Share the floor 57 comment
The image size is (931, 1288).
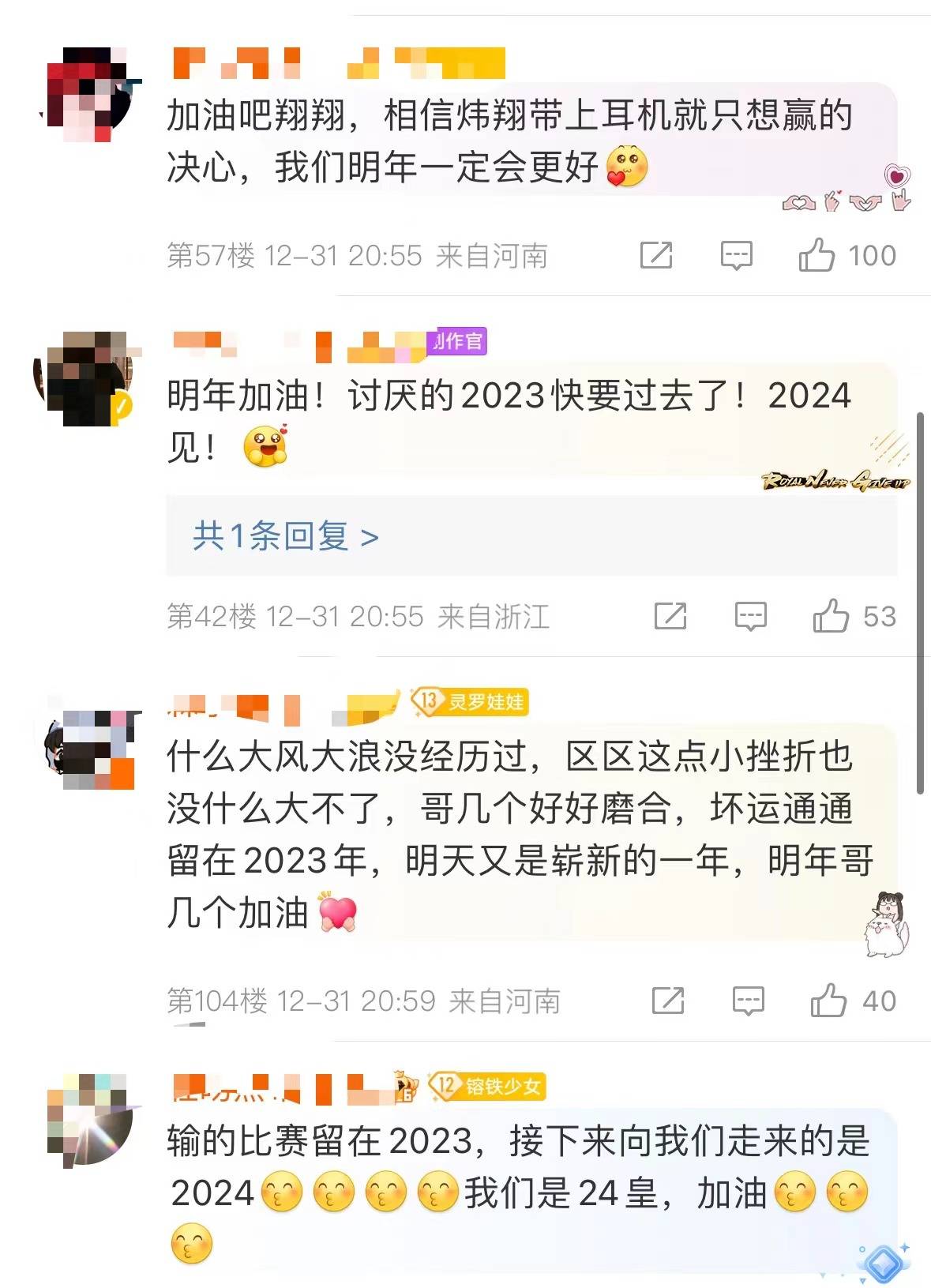click(655, 255)
